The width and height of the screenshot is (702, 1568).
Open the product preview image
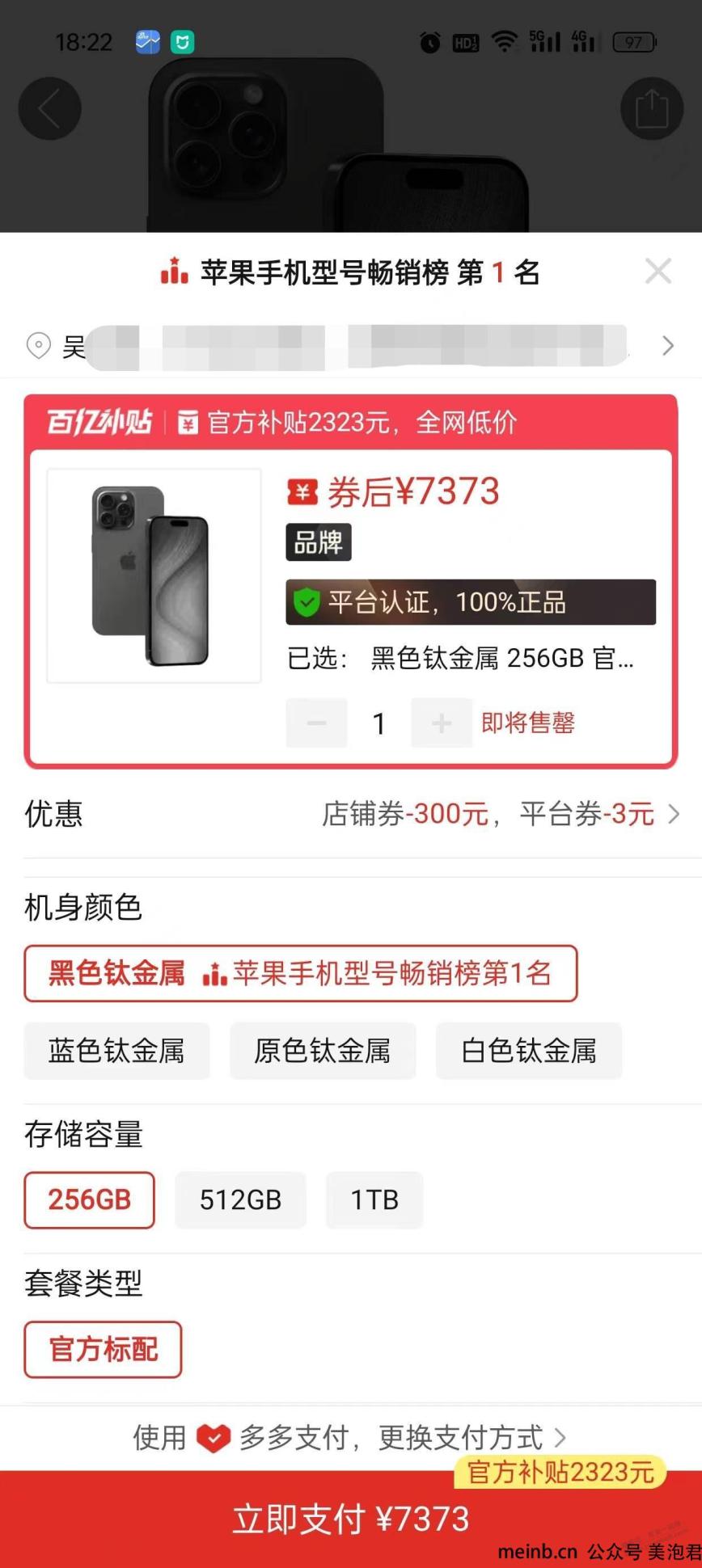click(x=154, y=575)
